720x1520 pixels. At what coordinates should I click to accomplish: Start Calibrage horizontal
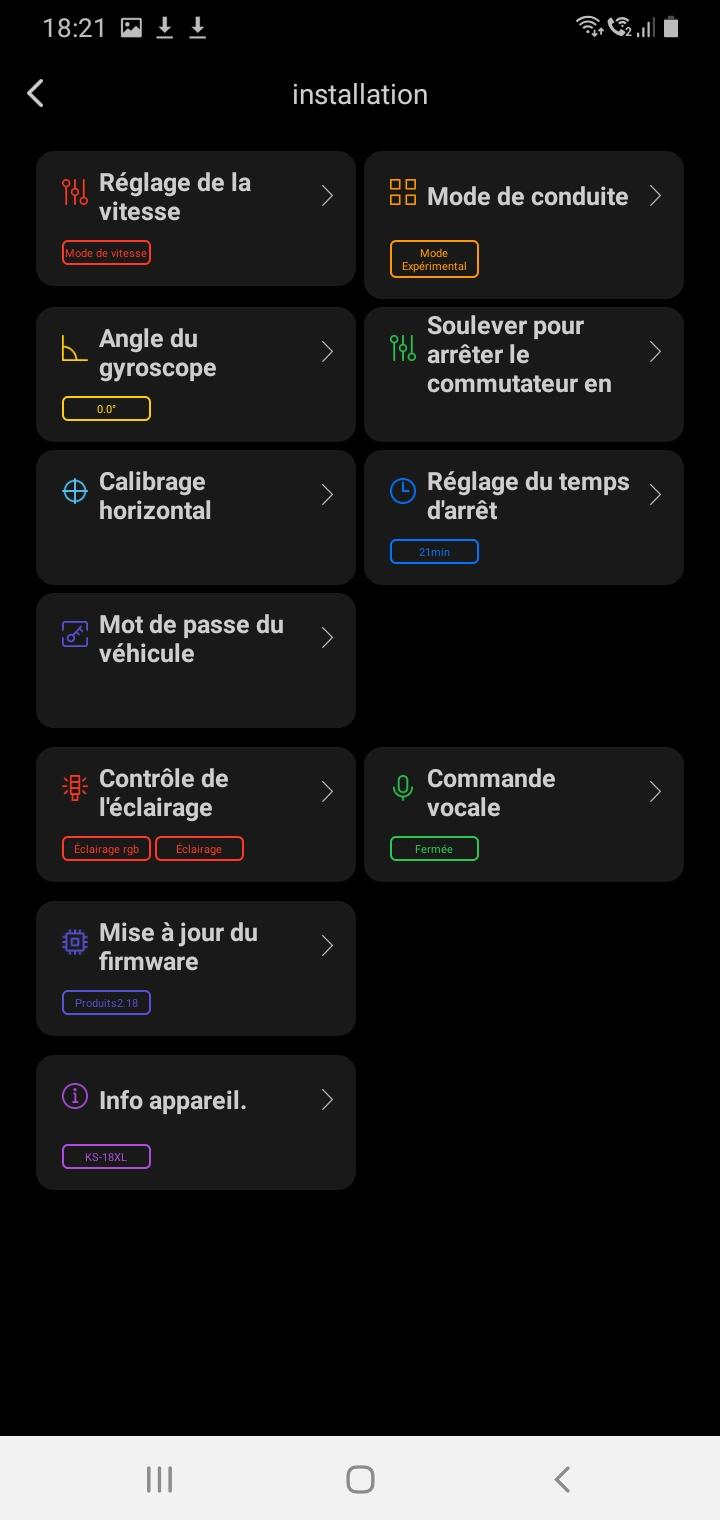point(196,517)
